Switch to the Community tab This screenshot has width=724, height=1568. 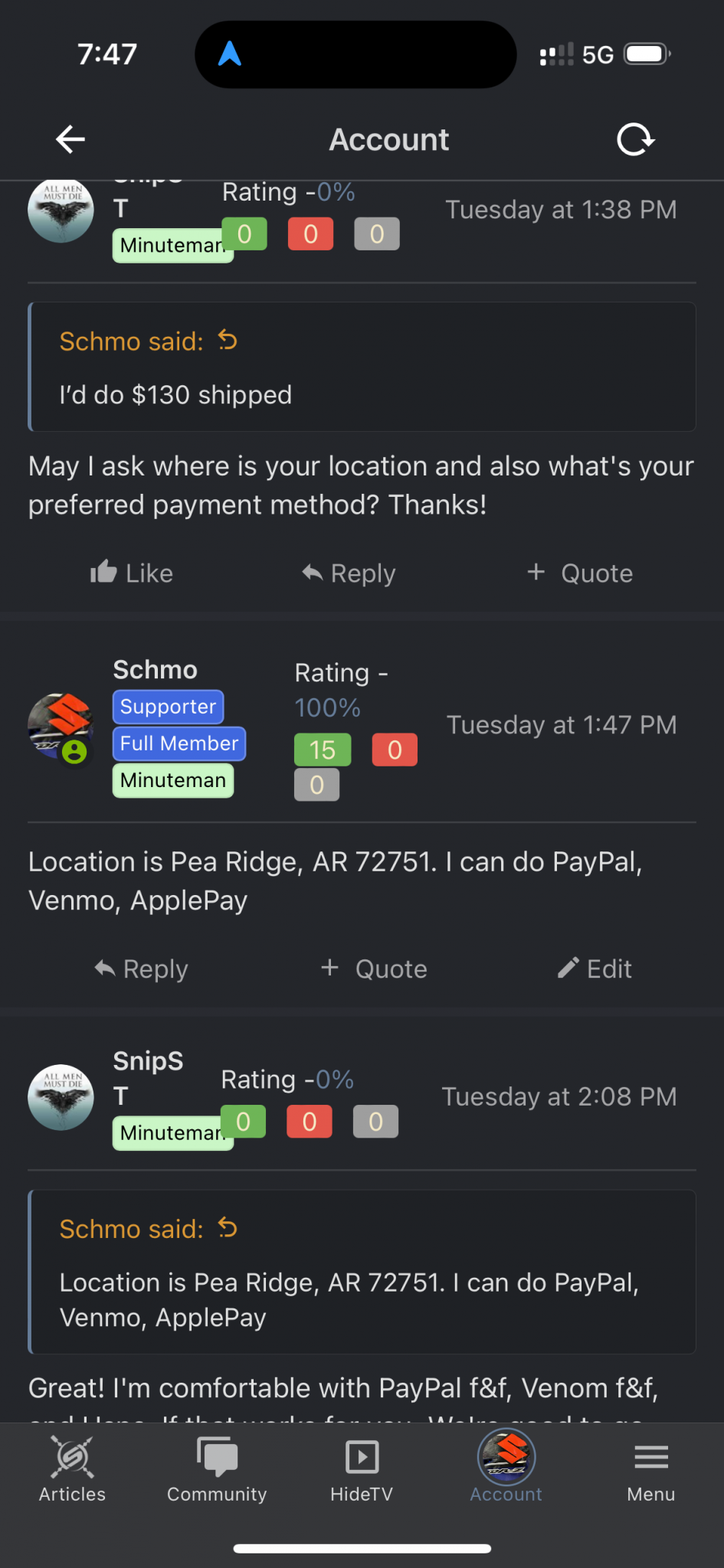click(217, 1468)
